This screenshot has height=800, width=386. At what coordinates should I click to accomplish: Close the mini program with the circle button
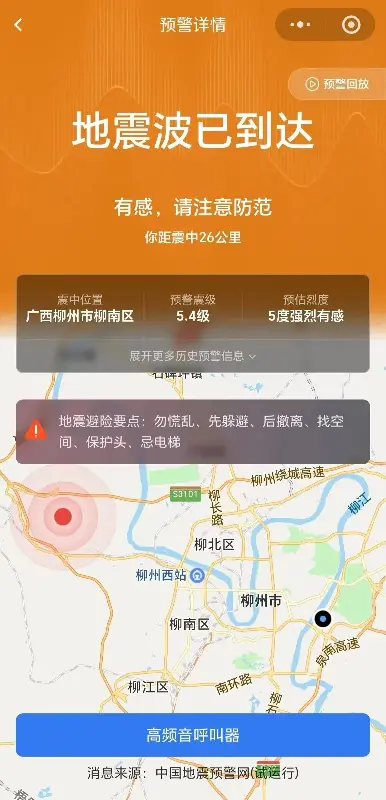351,24
